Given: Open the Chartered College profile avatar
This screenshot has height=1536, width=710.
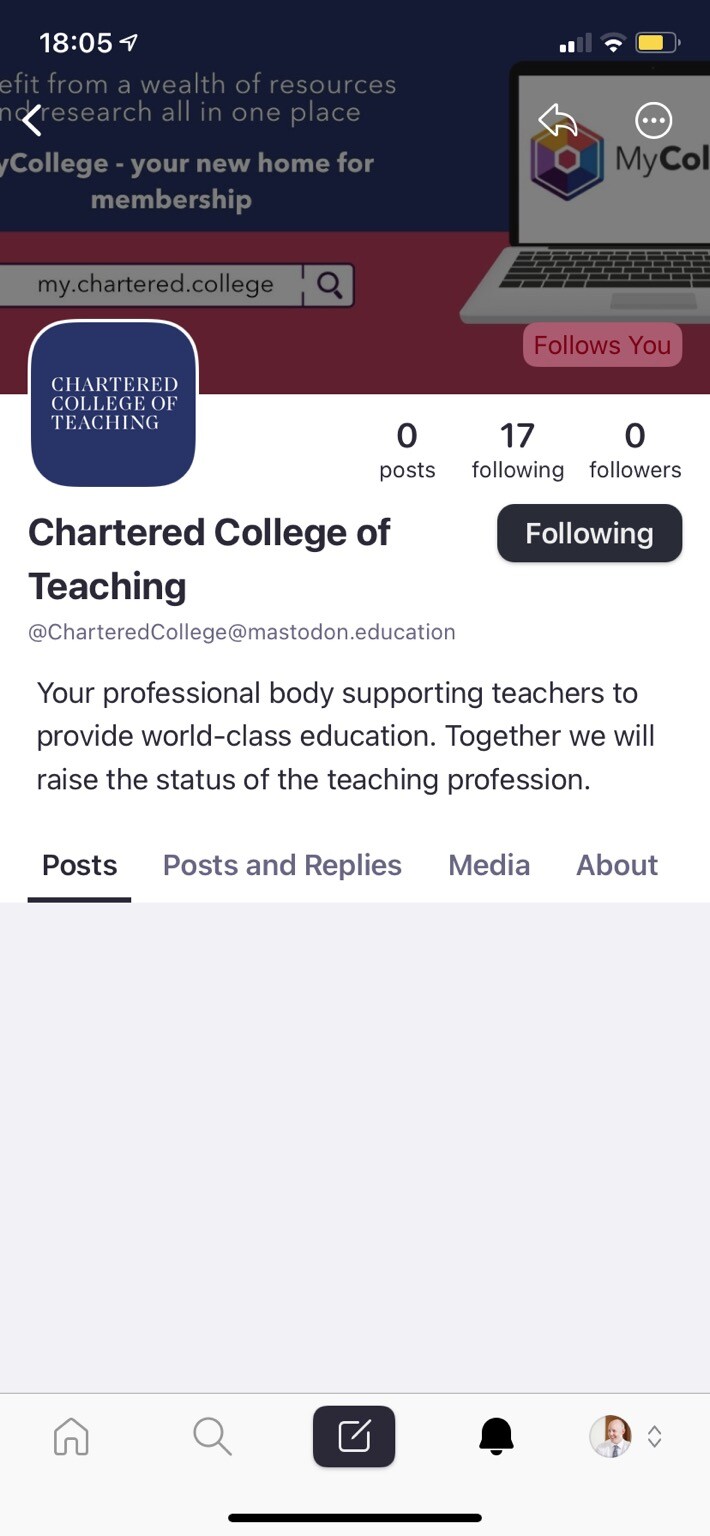Looking at the screenshot, I should pos(113,404).
